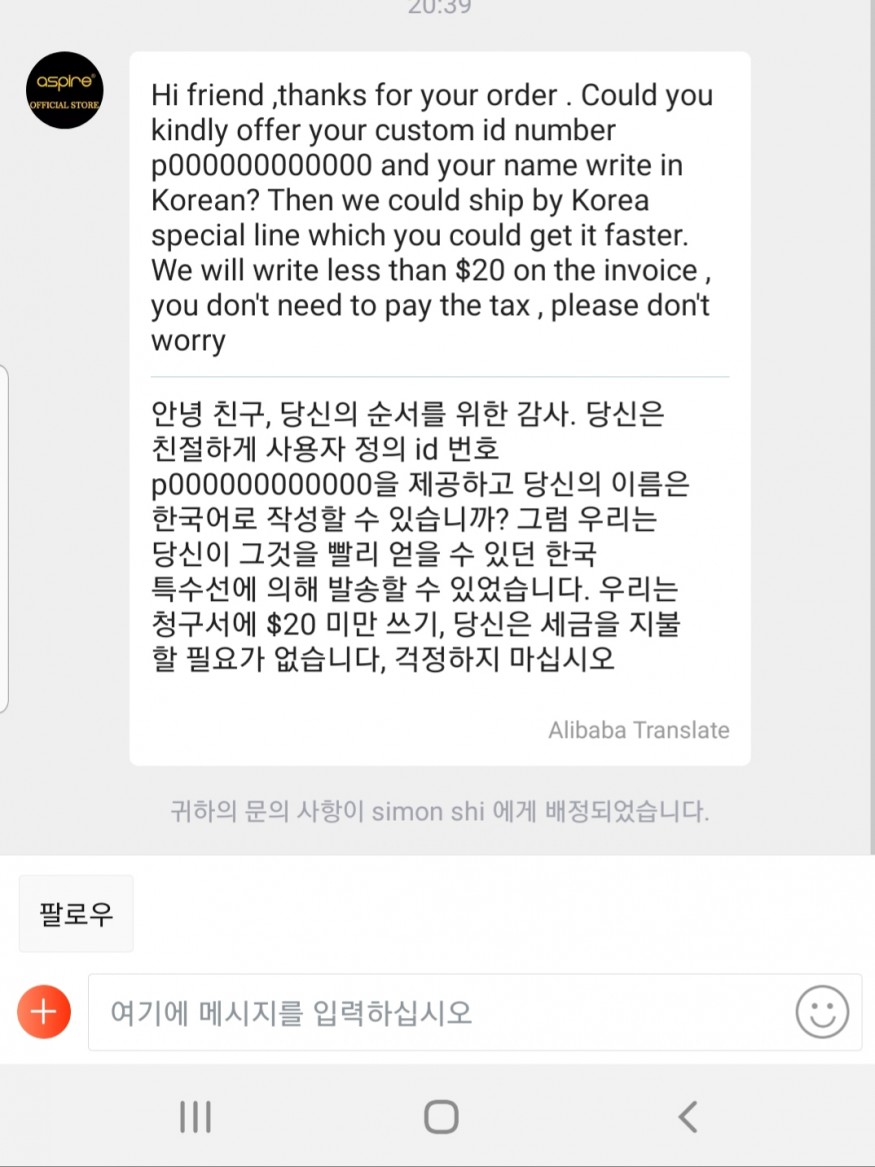Viewport: 875px width, 1167px height.
Task: Go back with the system back button
Action: (687, 1116)
